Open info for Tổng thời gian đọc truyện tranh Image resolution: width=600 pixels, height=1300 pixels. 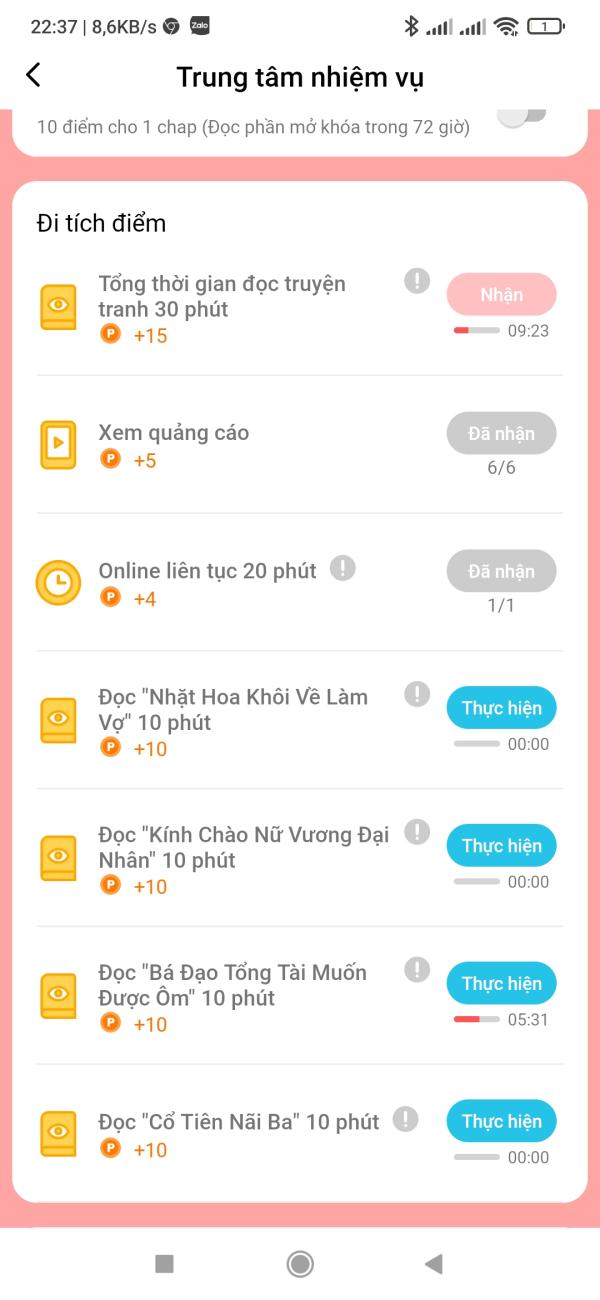[417, 282]
